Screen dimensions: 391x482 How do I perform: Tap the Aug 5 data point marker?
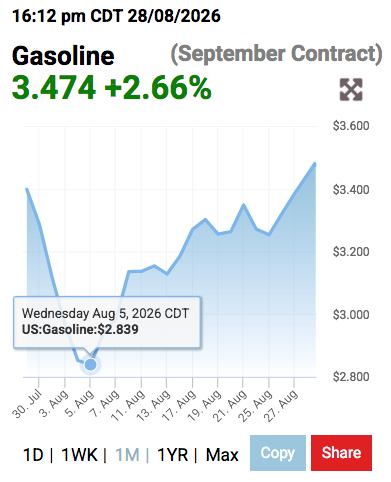coord(90,365)
